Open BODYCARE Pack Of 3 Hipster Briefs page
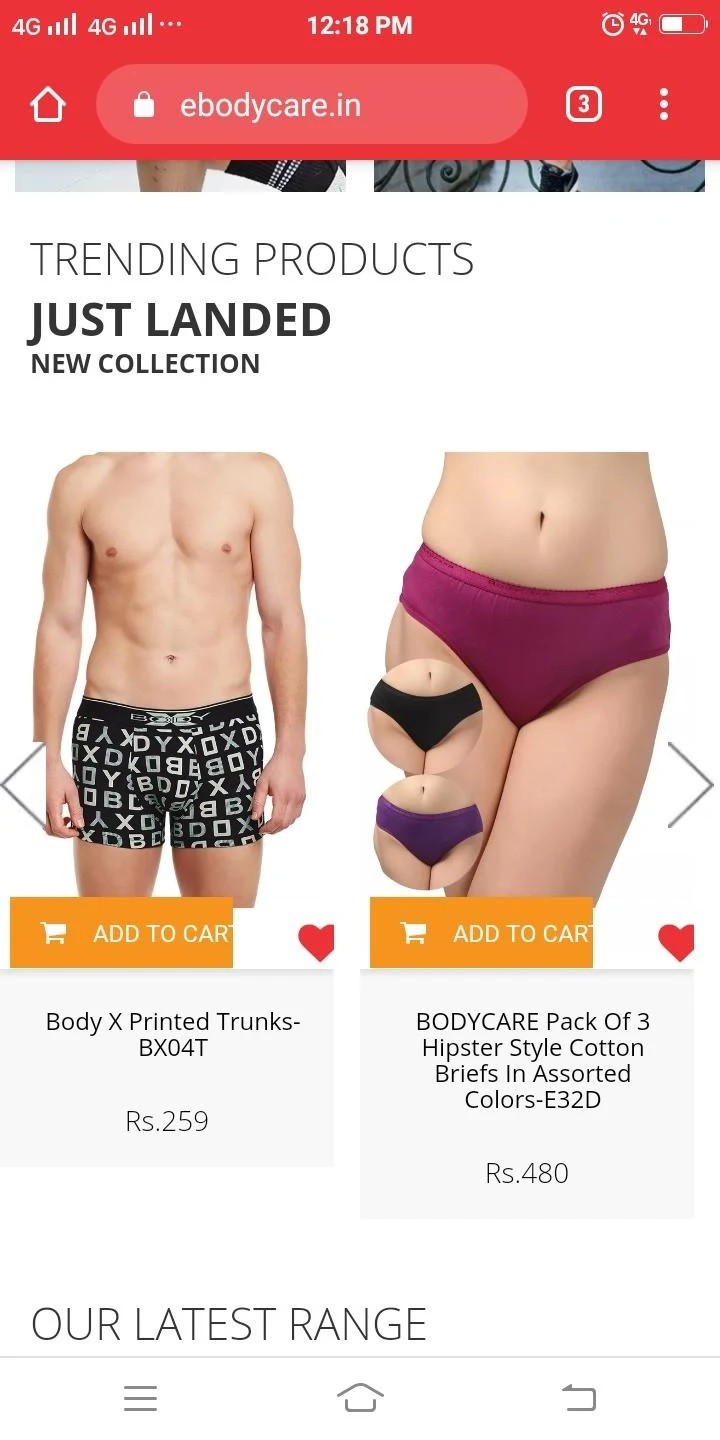Image resolution: width=720 pixels, height=1440 pixels. 532,1060
